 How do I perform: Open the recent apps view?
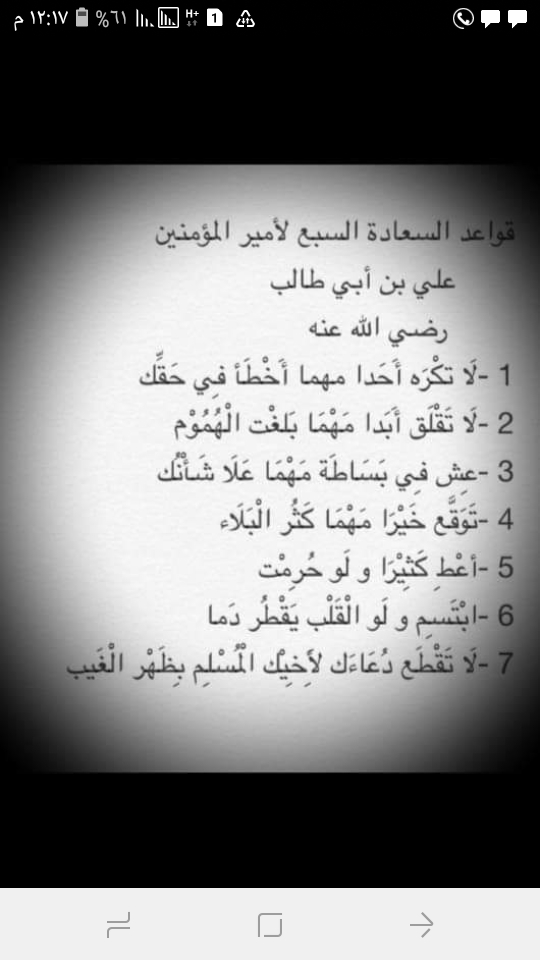click(x=118, y=924)
